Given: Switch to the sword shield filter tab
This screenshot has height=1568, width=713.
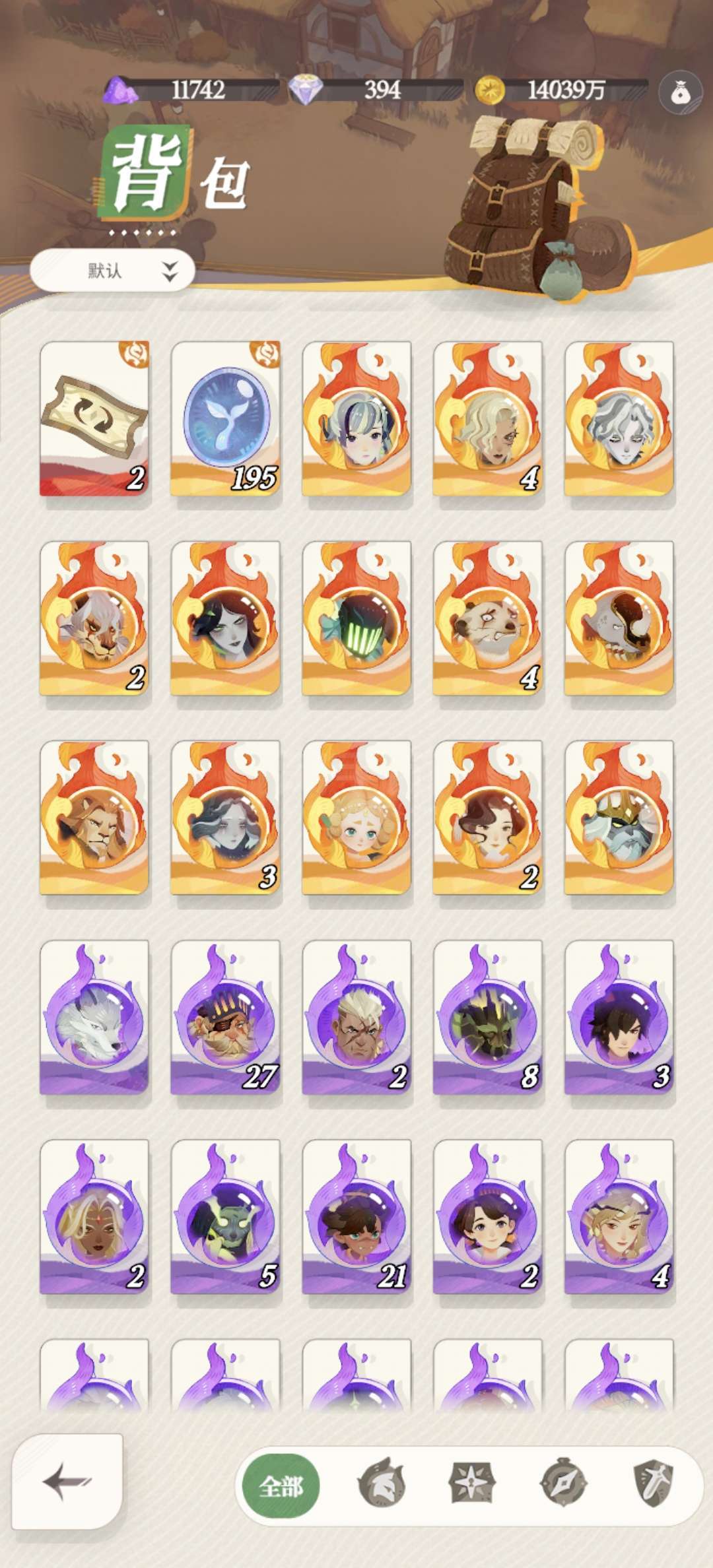Looking at the screenshot, I should [x=654, y=1482].
